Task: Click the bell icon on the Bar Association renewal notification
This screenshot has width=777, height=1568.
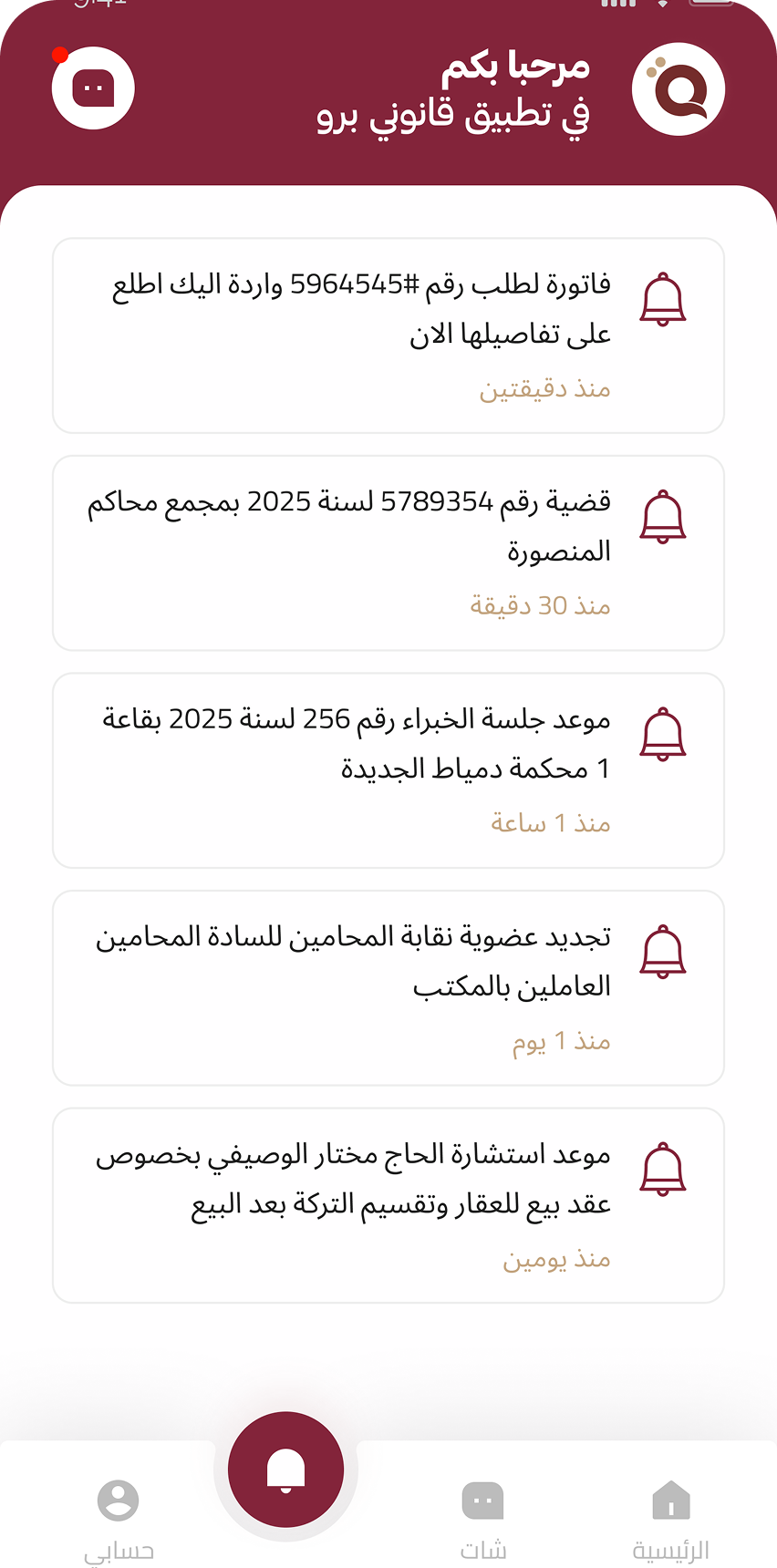Action: click(x=663, y=950)
